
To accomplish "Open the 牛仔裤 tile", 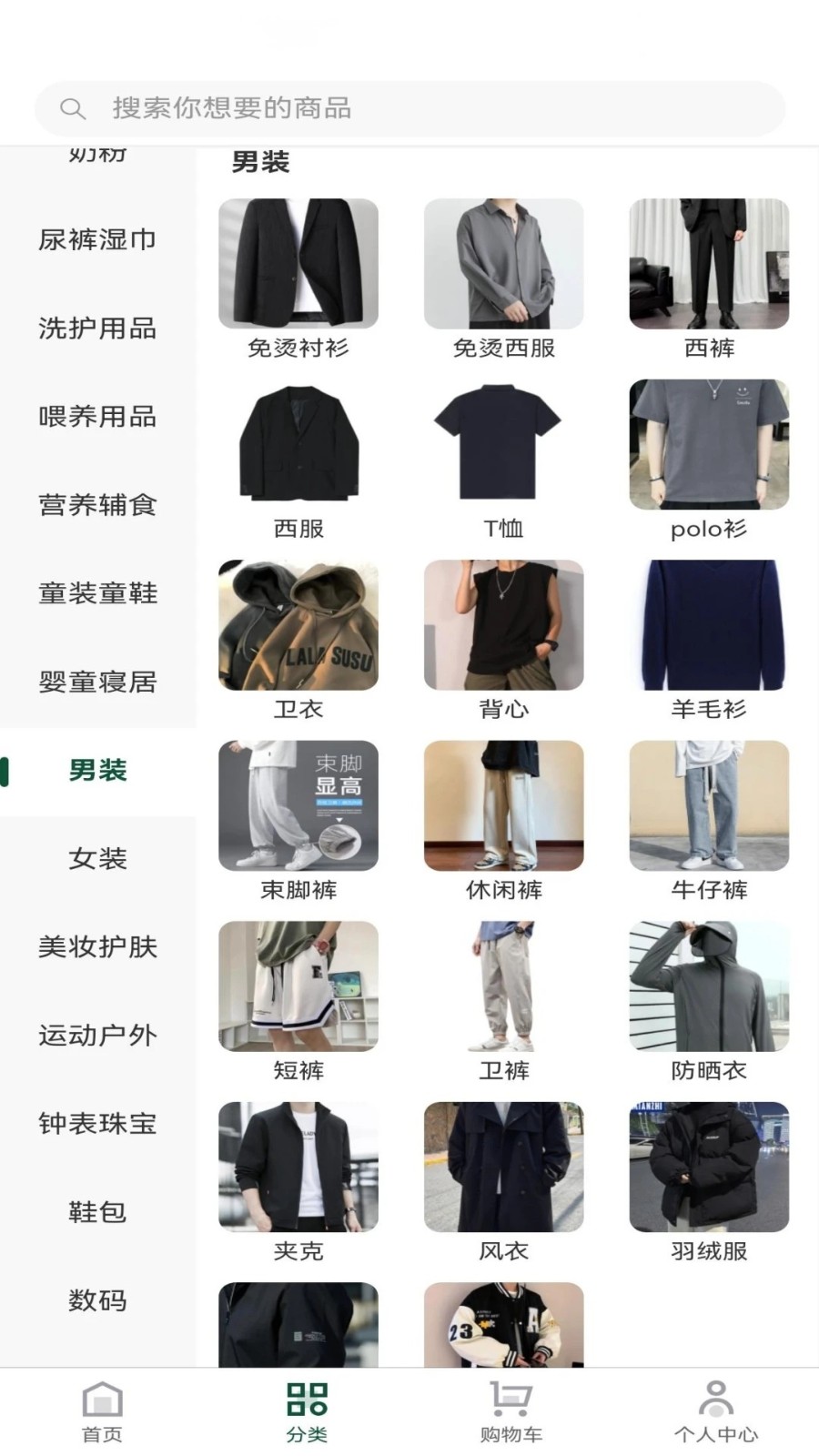I will click(x=709, y=819).
